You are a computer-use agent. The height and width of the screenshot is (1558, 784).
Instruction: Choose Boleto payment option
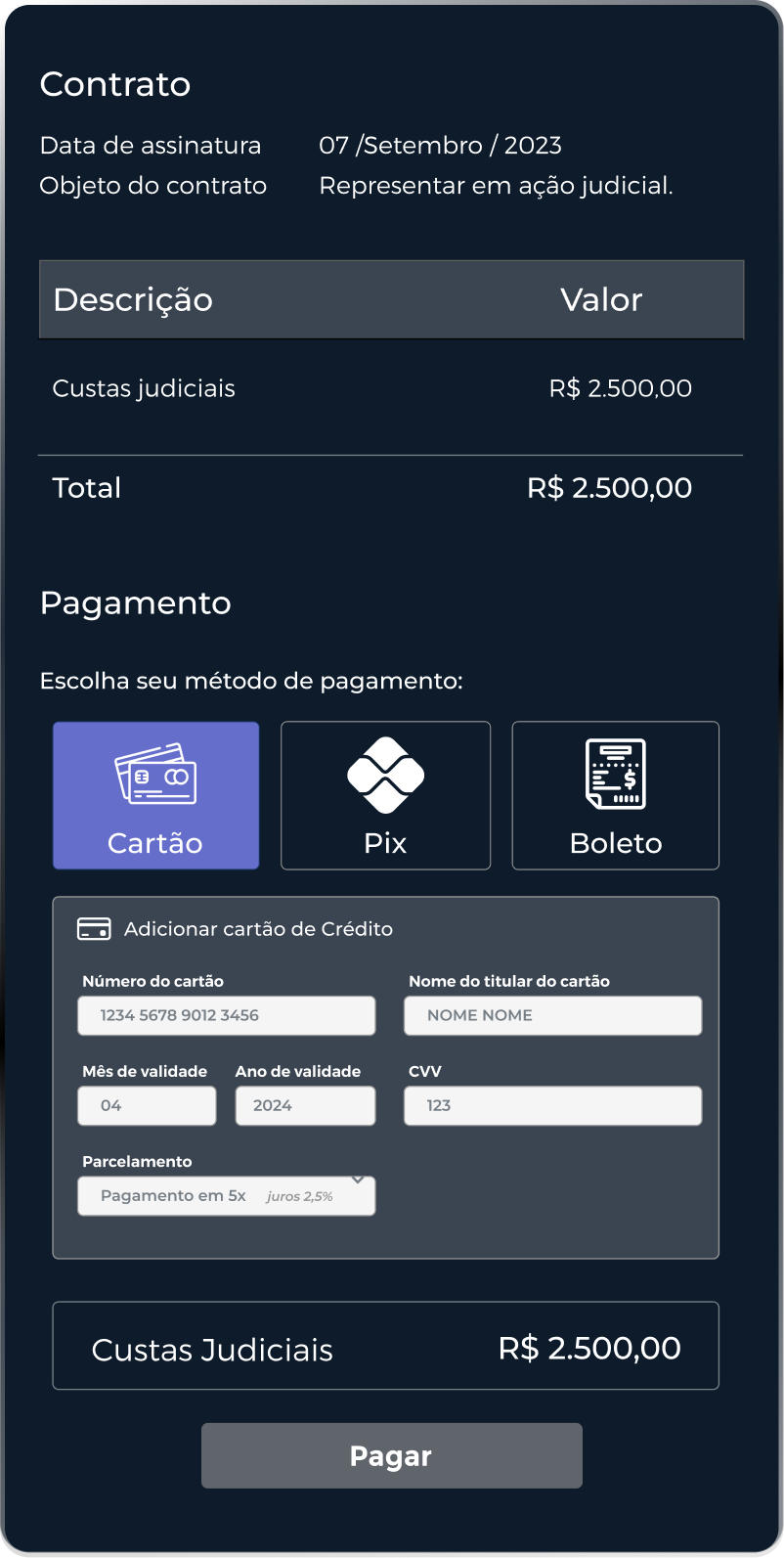616,795
